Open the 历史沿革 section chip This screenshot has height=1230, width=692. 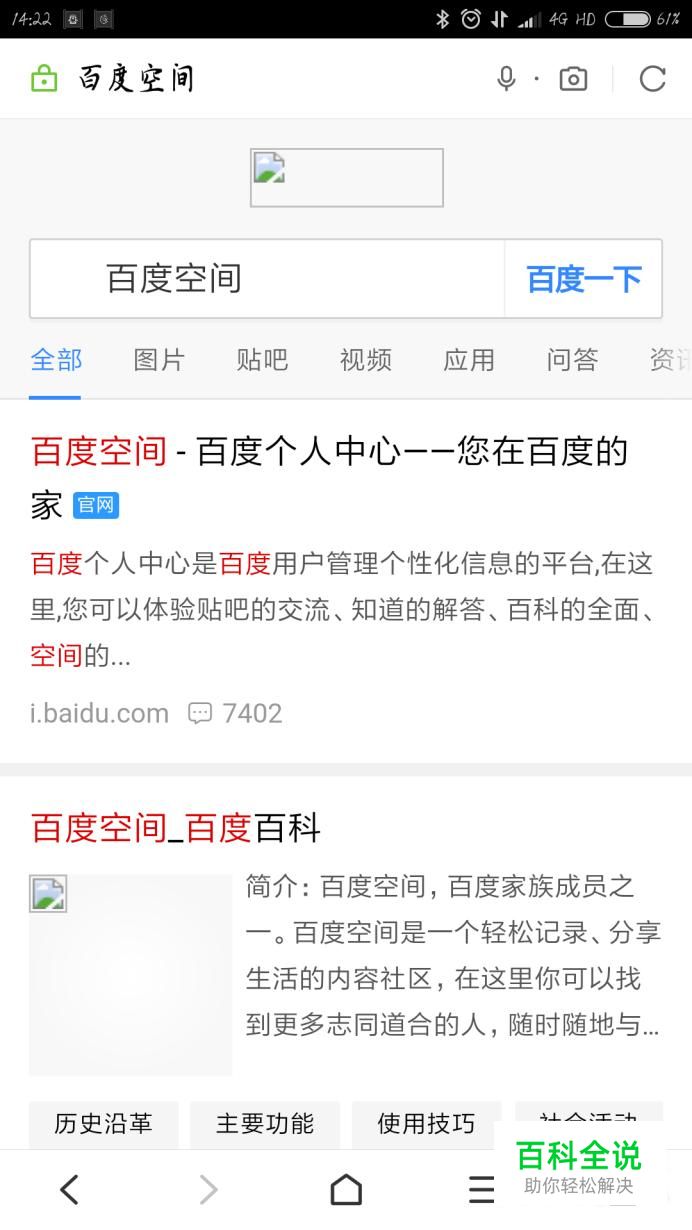point(103,1124)
